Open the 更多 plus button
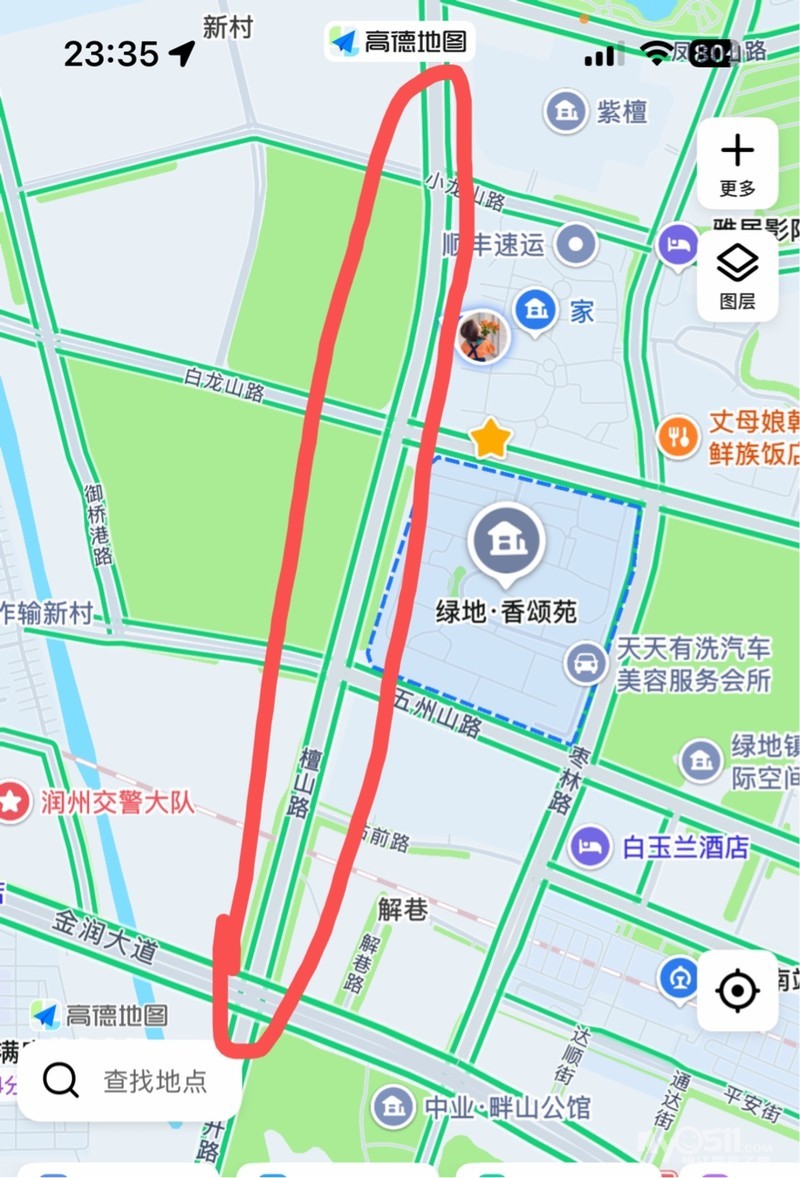The height and width of the screenshot is (1178, 800). click(737, 163)
